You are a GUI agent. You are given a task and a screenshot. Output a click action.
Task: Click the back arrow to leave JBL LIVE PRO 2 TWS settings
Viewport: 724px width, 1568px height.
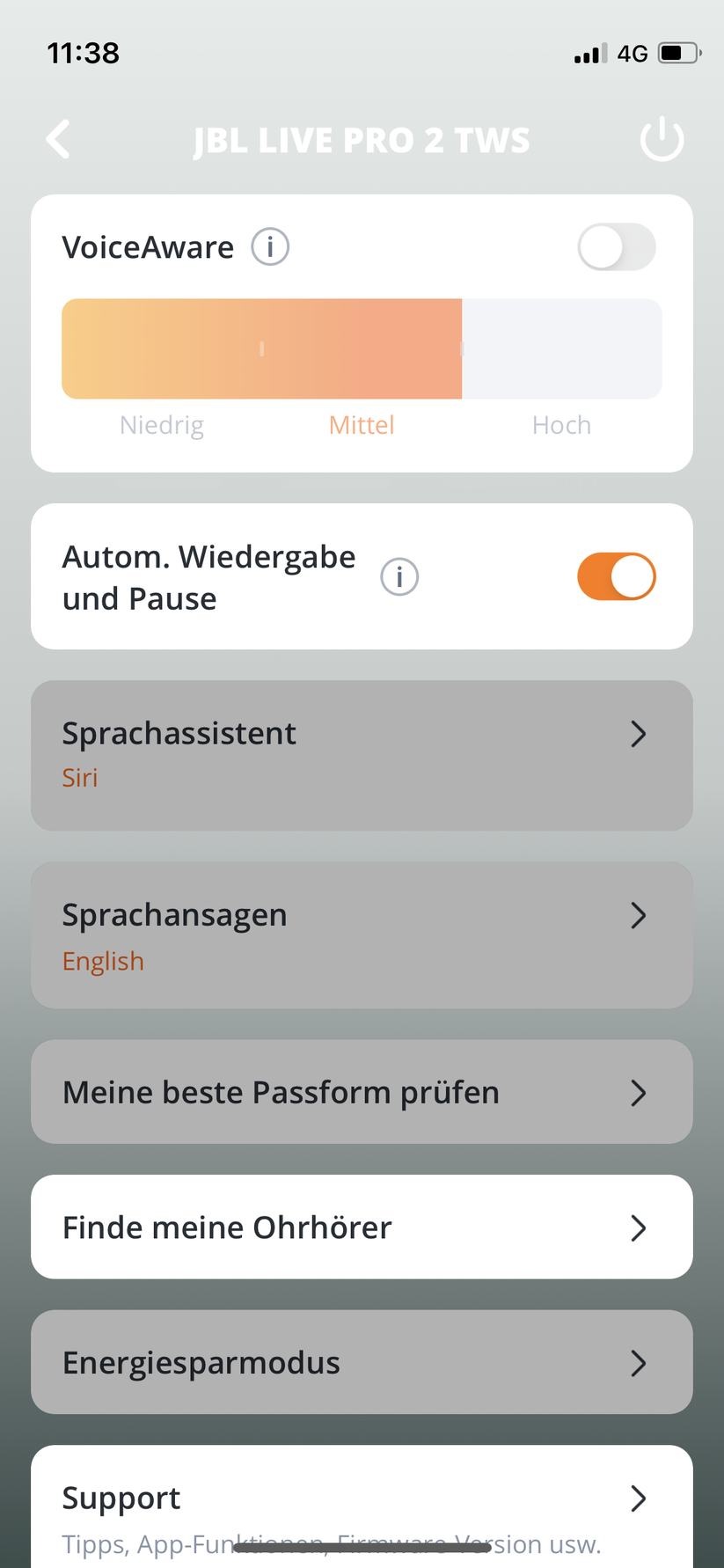click(57, 139)
